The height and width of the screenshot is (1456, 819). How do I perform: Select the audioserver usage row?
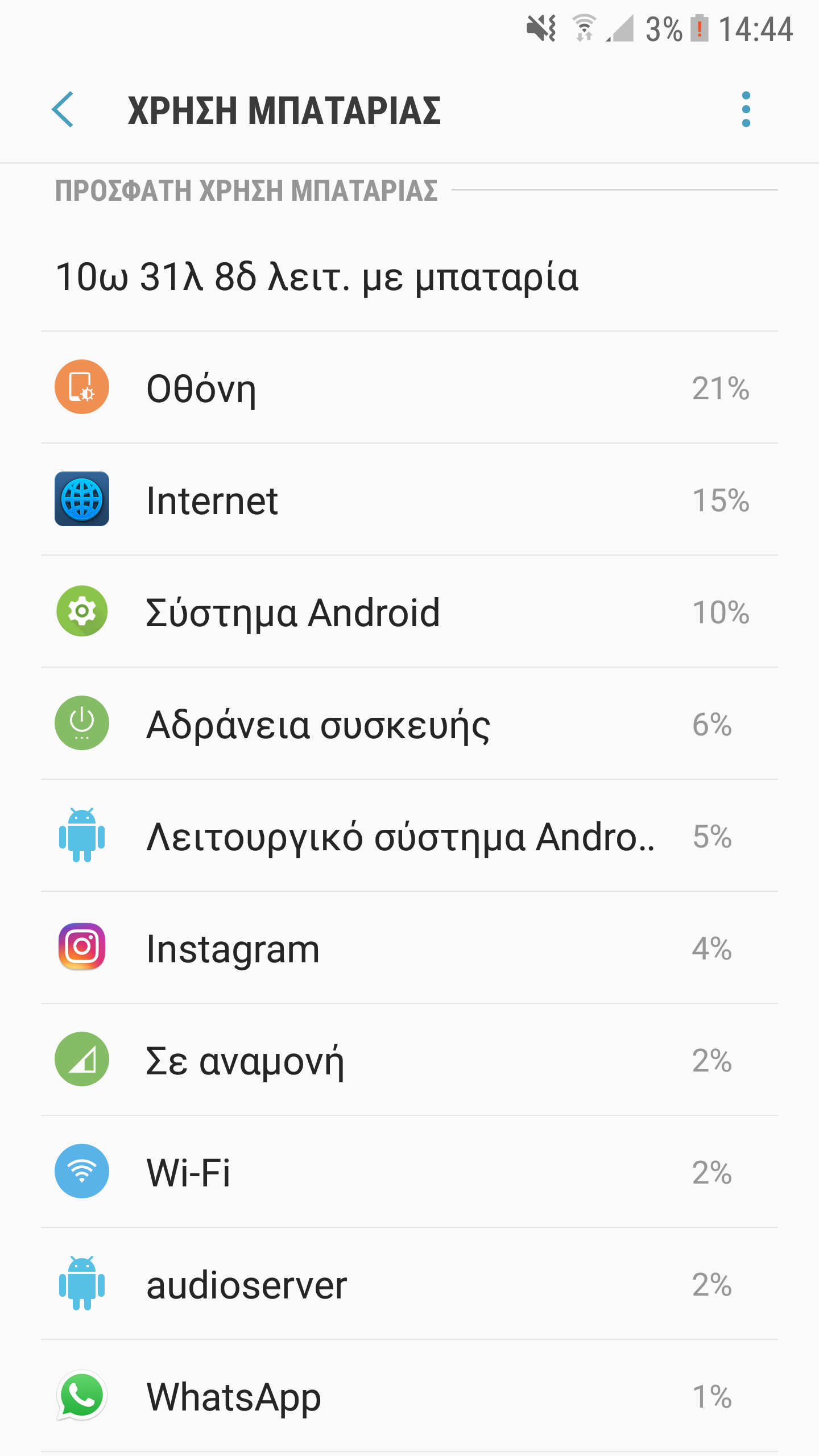tap(409, 1284)
